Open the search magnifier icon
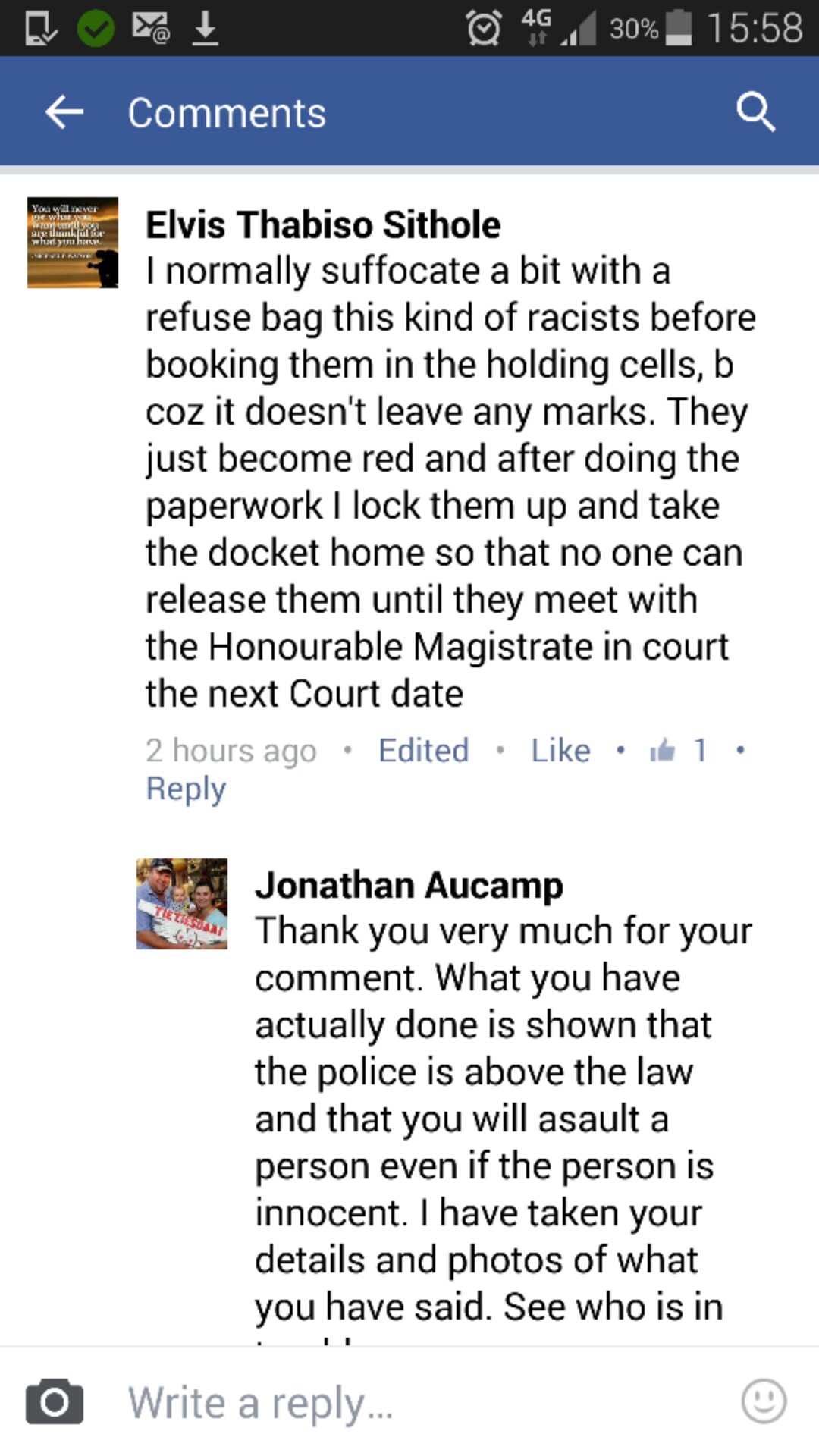The height and width of the screenshot is (1456, 819). [755, 112]
